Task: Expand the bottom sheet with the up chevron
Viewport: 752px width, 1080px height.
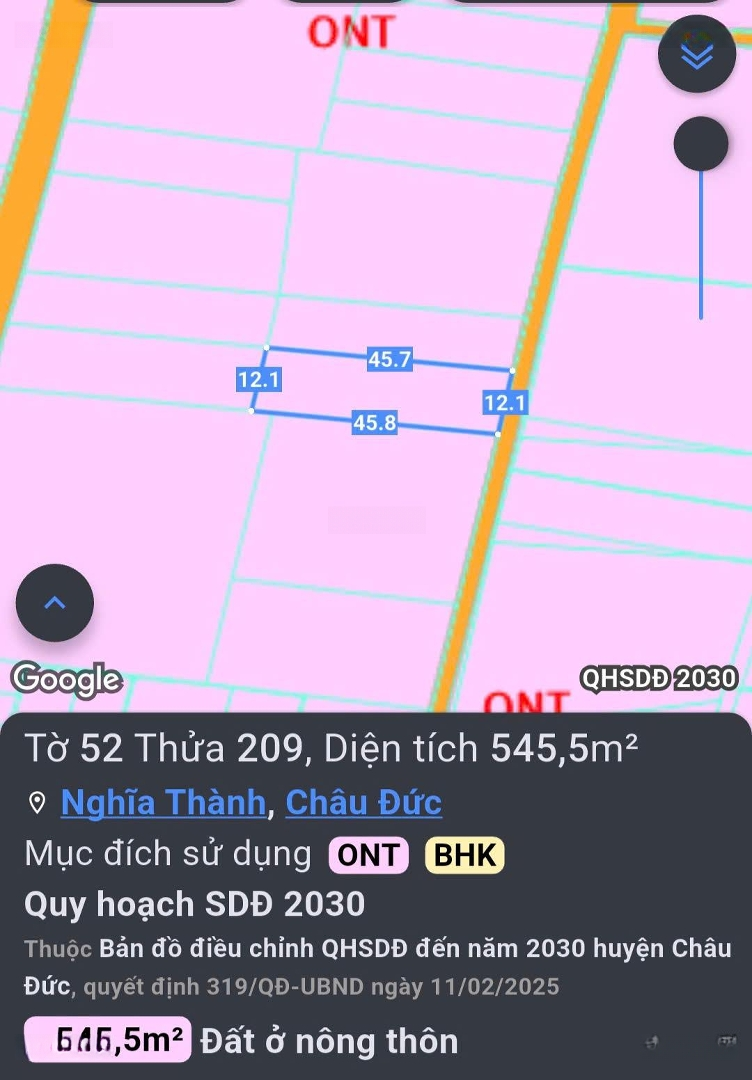Action: coord(55,602)
